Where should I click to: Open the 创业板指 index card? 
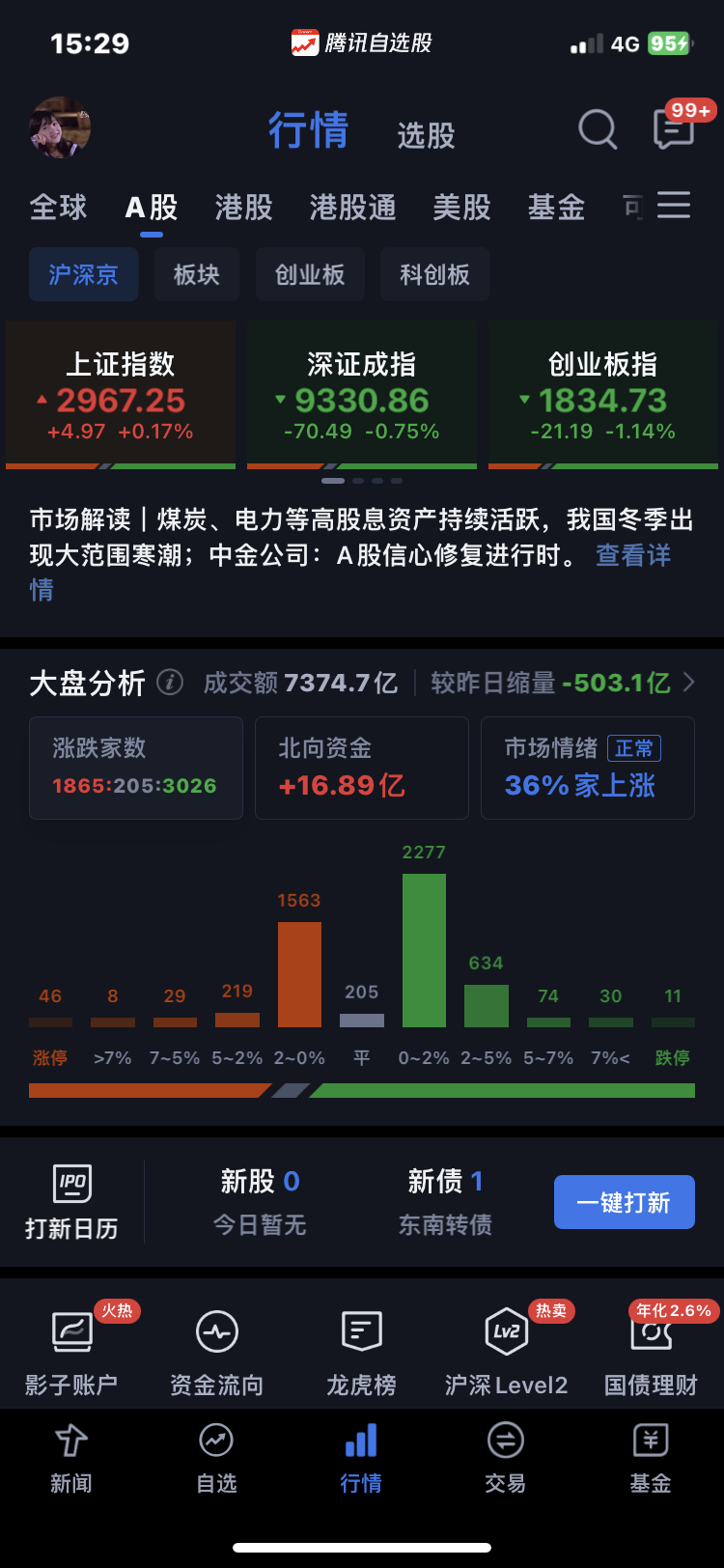603,395
